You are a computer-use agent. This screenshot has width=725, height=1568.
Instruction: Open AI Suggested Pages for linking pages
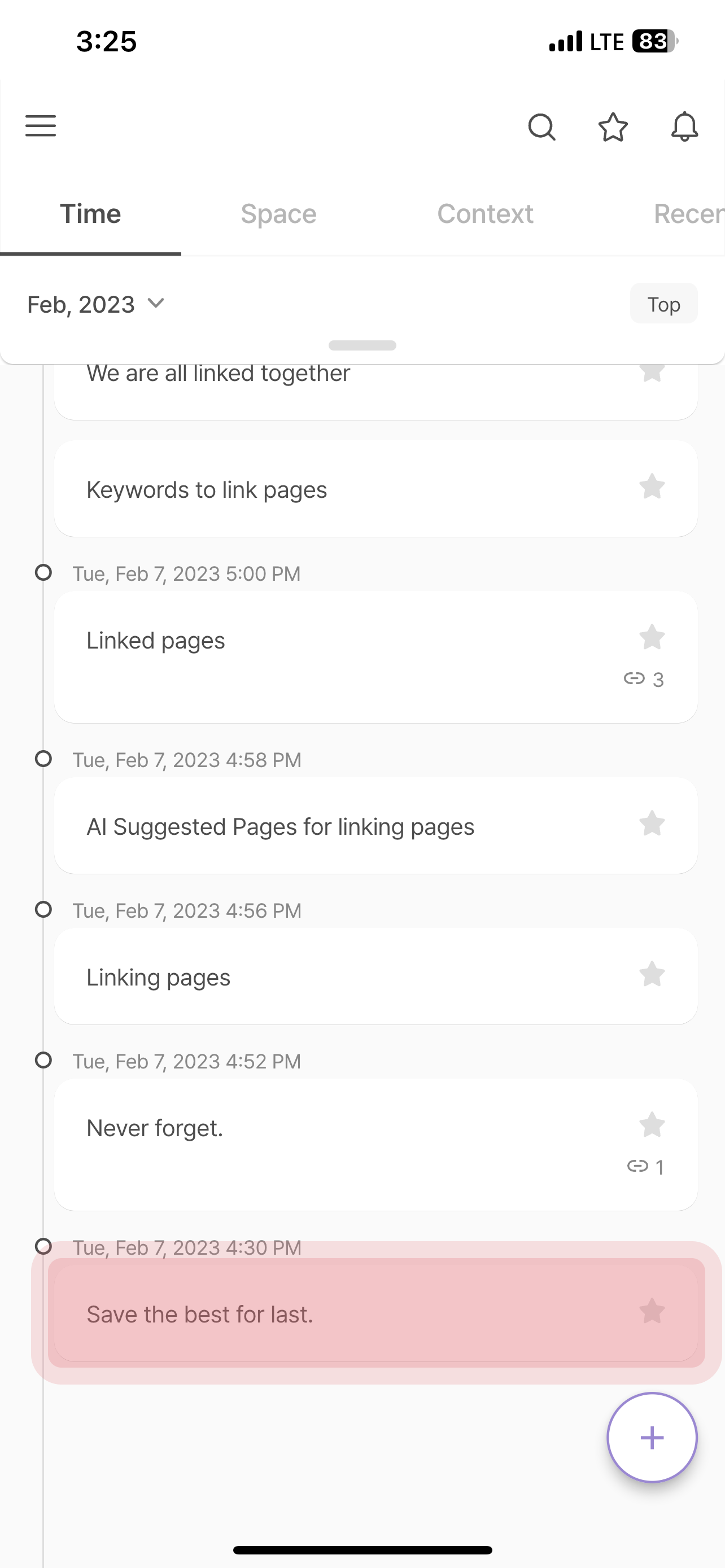pyautogui.click(x=375, y=826)
